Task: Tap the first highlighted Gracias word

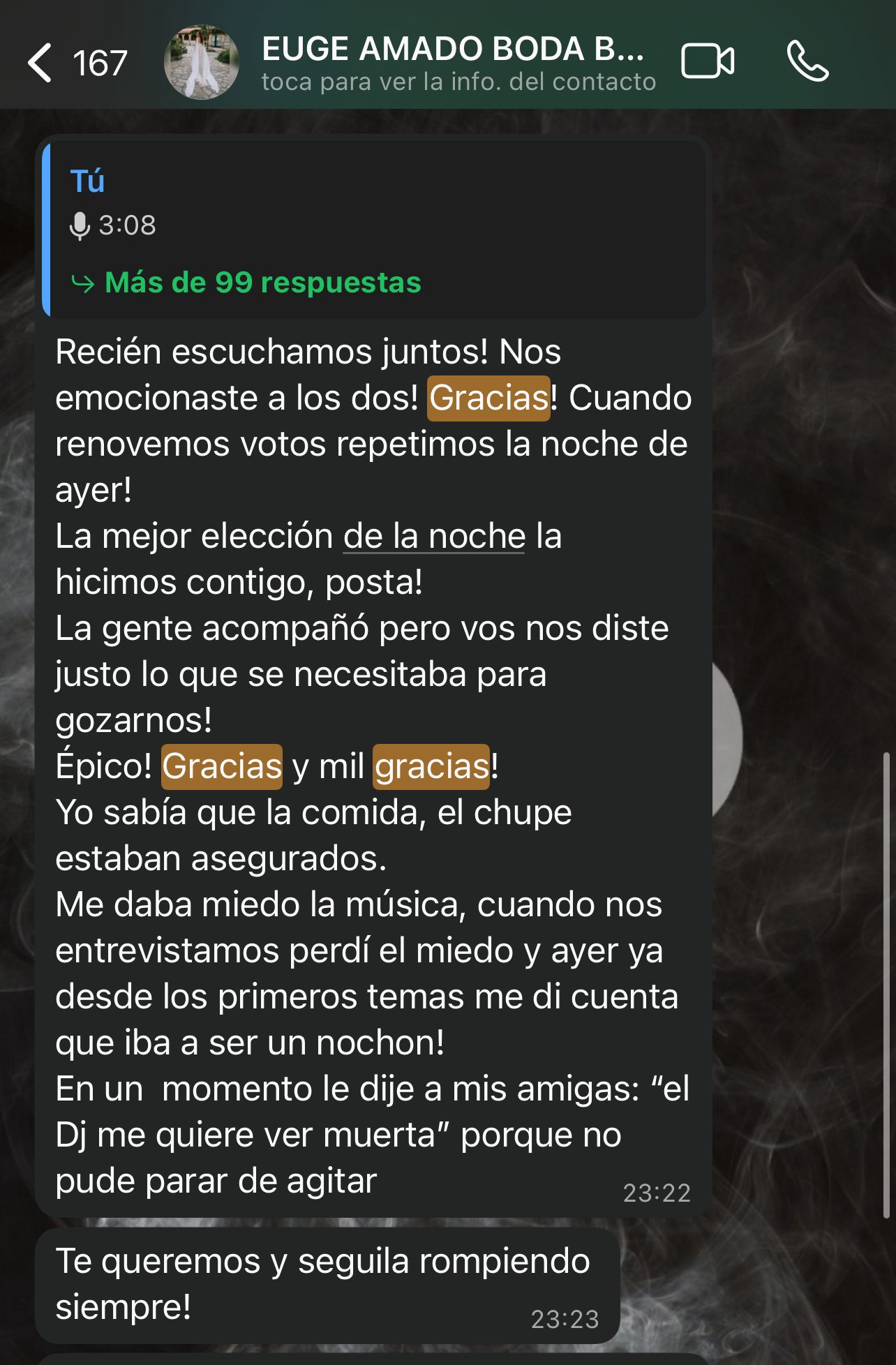Action: (488, 398)
